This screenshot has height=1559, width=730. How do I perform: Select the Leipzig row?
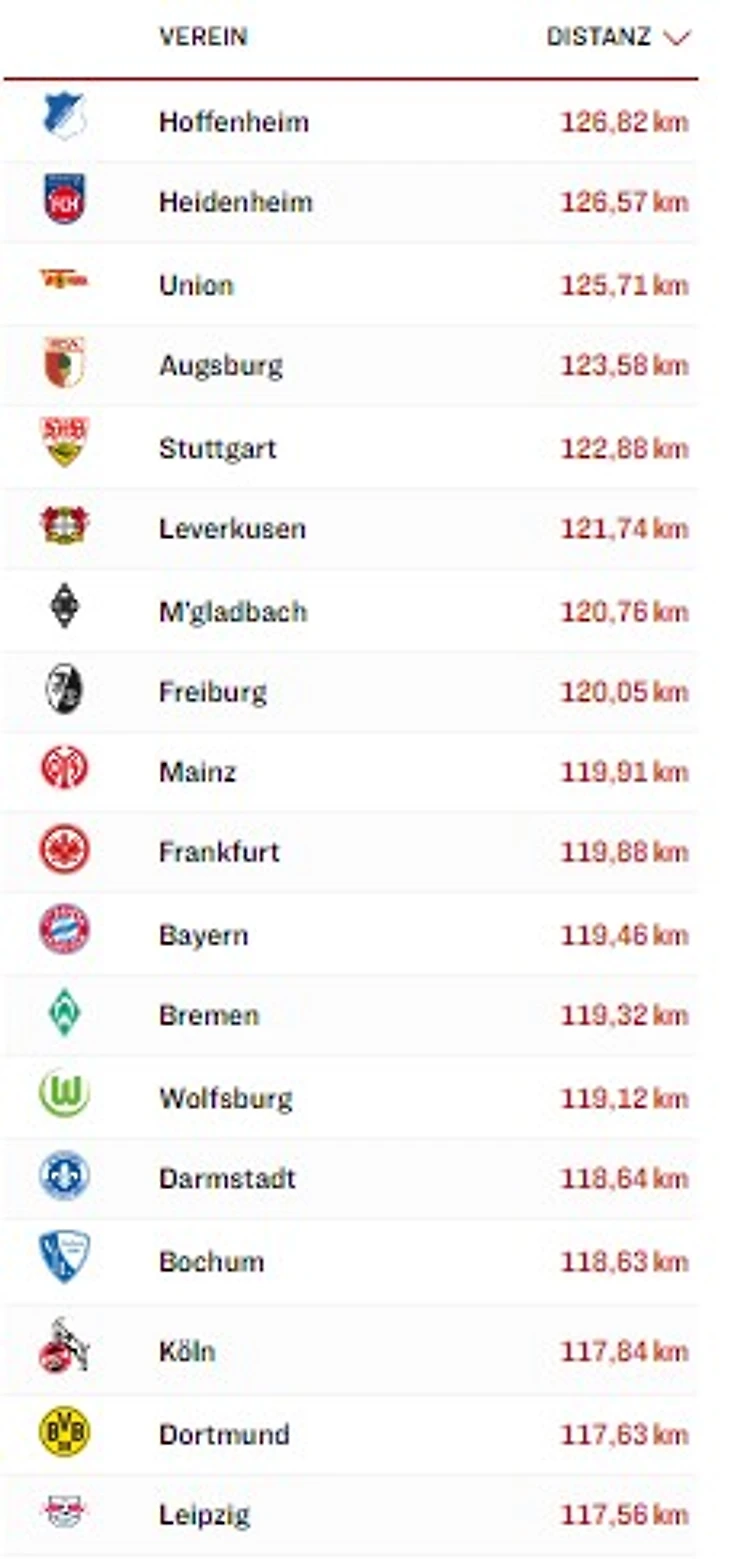point(204,1515)
